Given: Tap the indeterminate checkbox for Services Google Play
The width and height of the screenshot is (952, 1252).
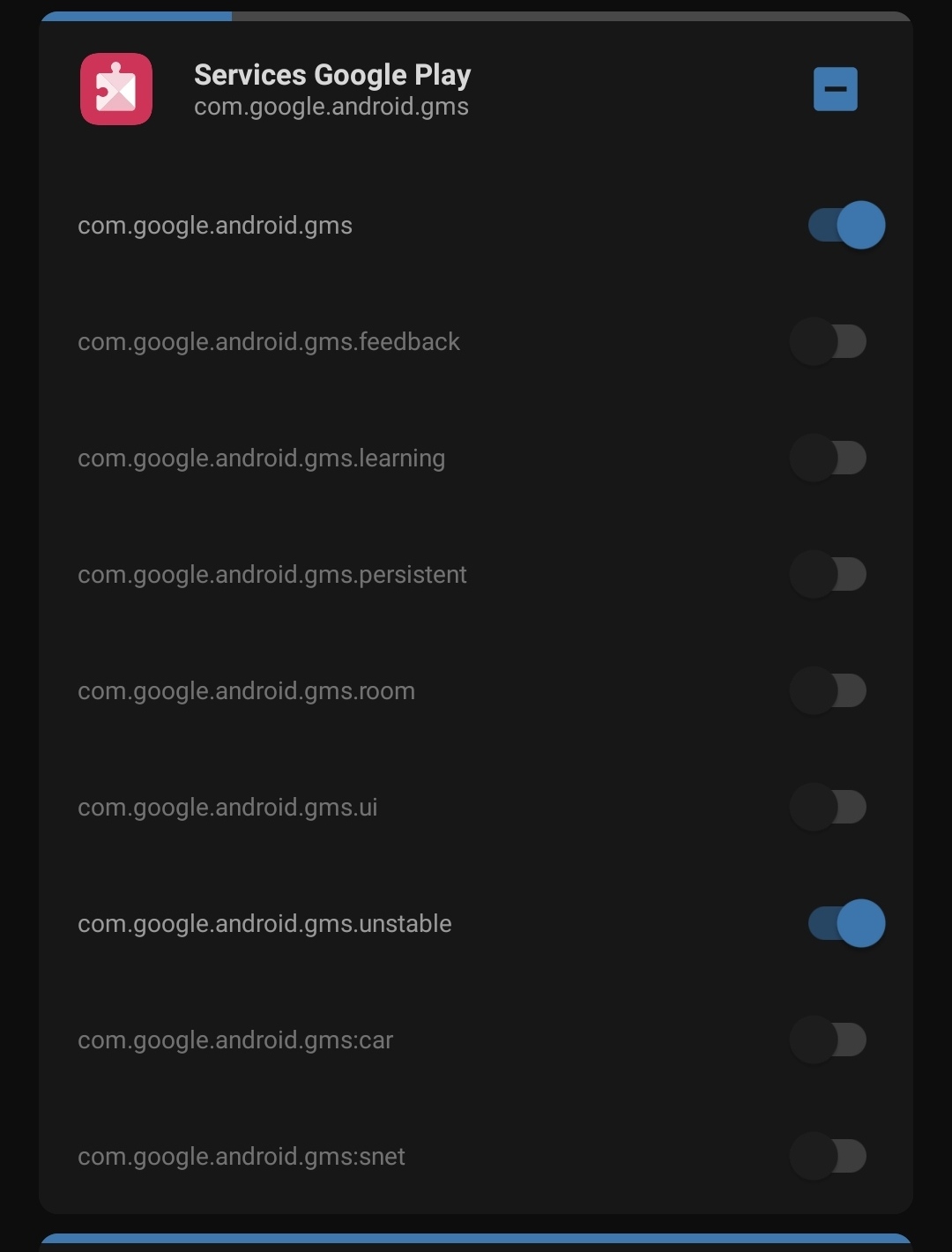Looking at the screenshot, I should click(835, 89).
